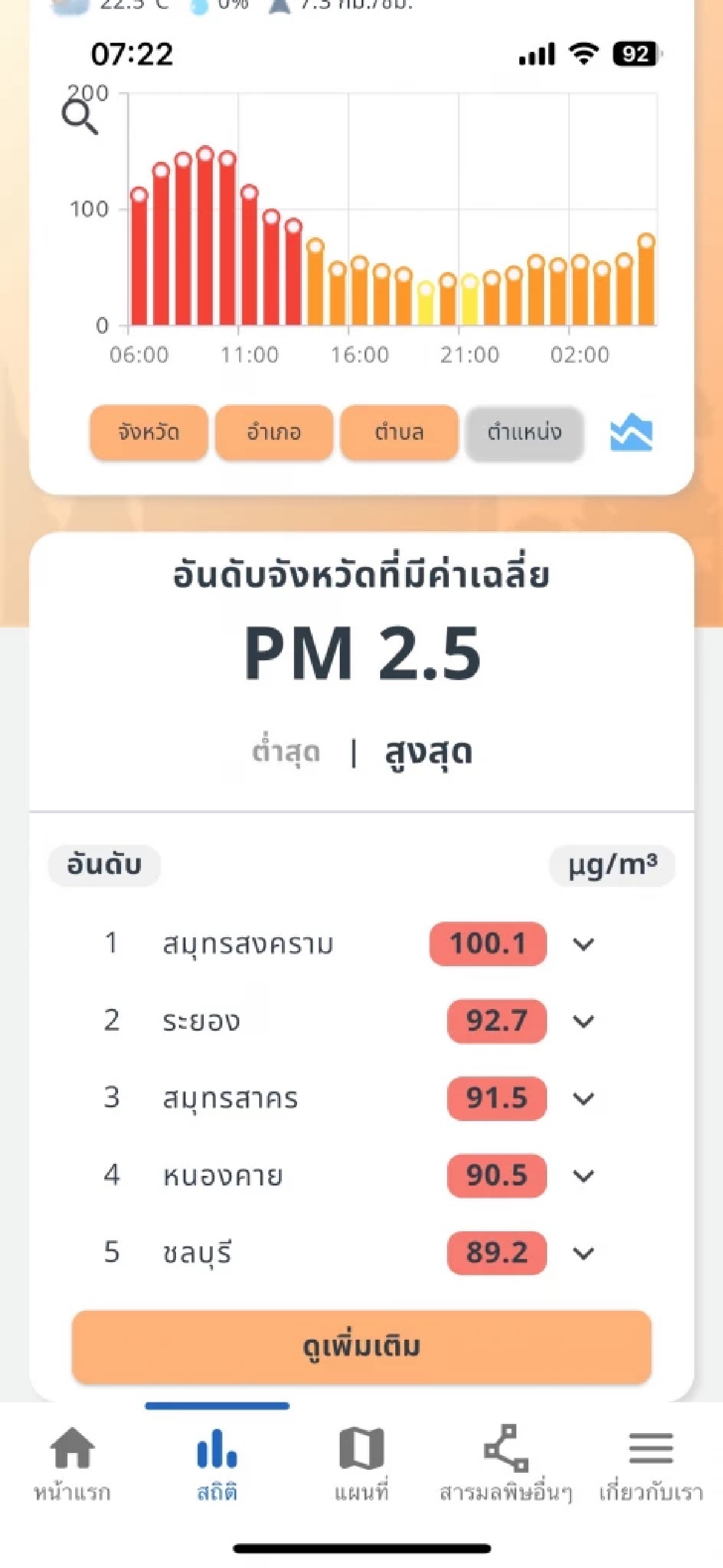Select the ตำบล filter chip
Image resolution: width=723 pixels, height=1568 pixels.
pos(399,432)
